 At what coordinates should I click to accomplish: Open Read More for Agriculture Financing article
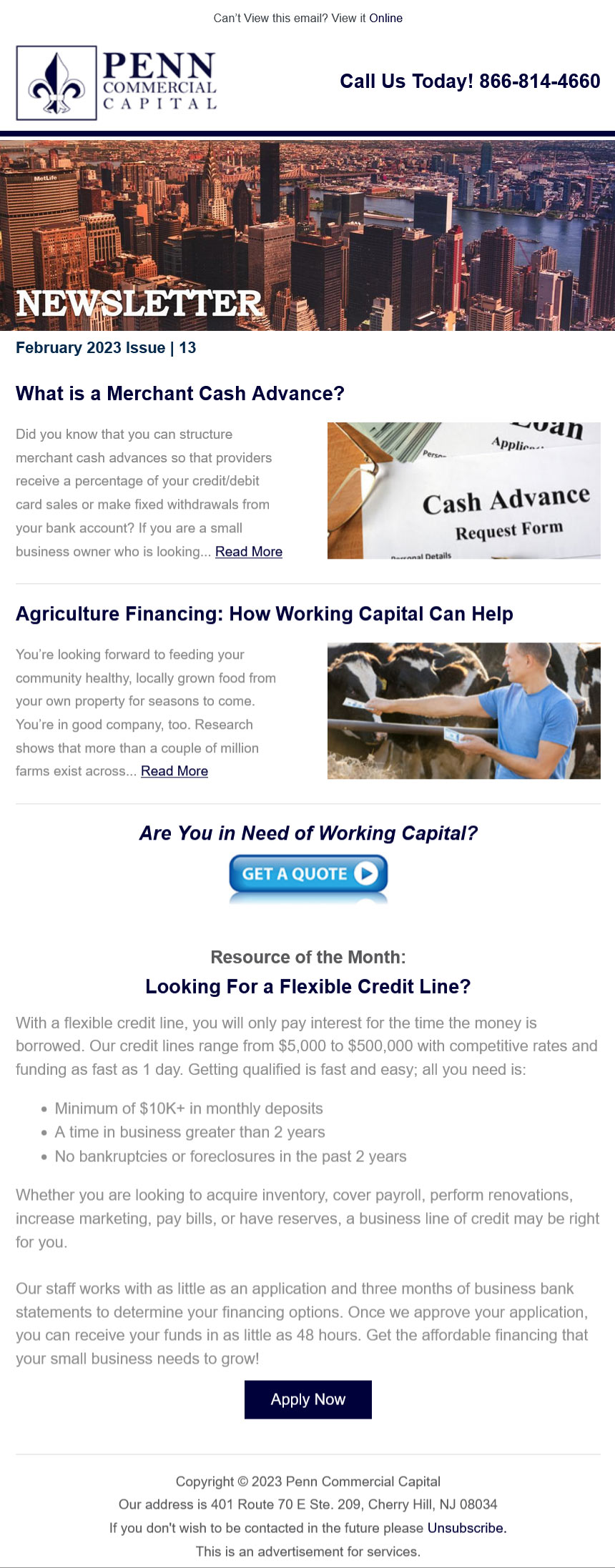coord(174,771)
